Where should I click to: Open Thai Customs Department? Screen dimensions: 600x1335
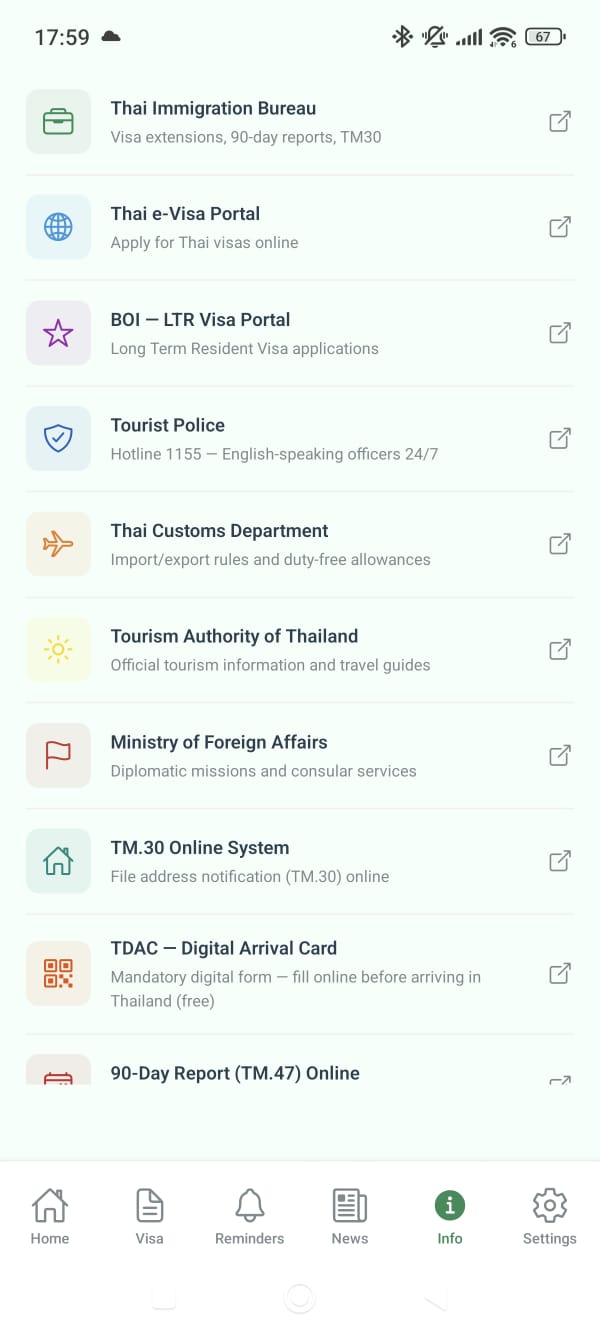coord(300,544)
